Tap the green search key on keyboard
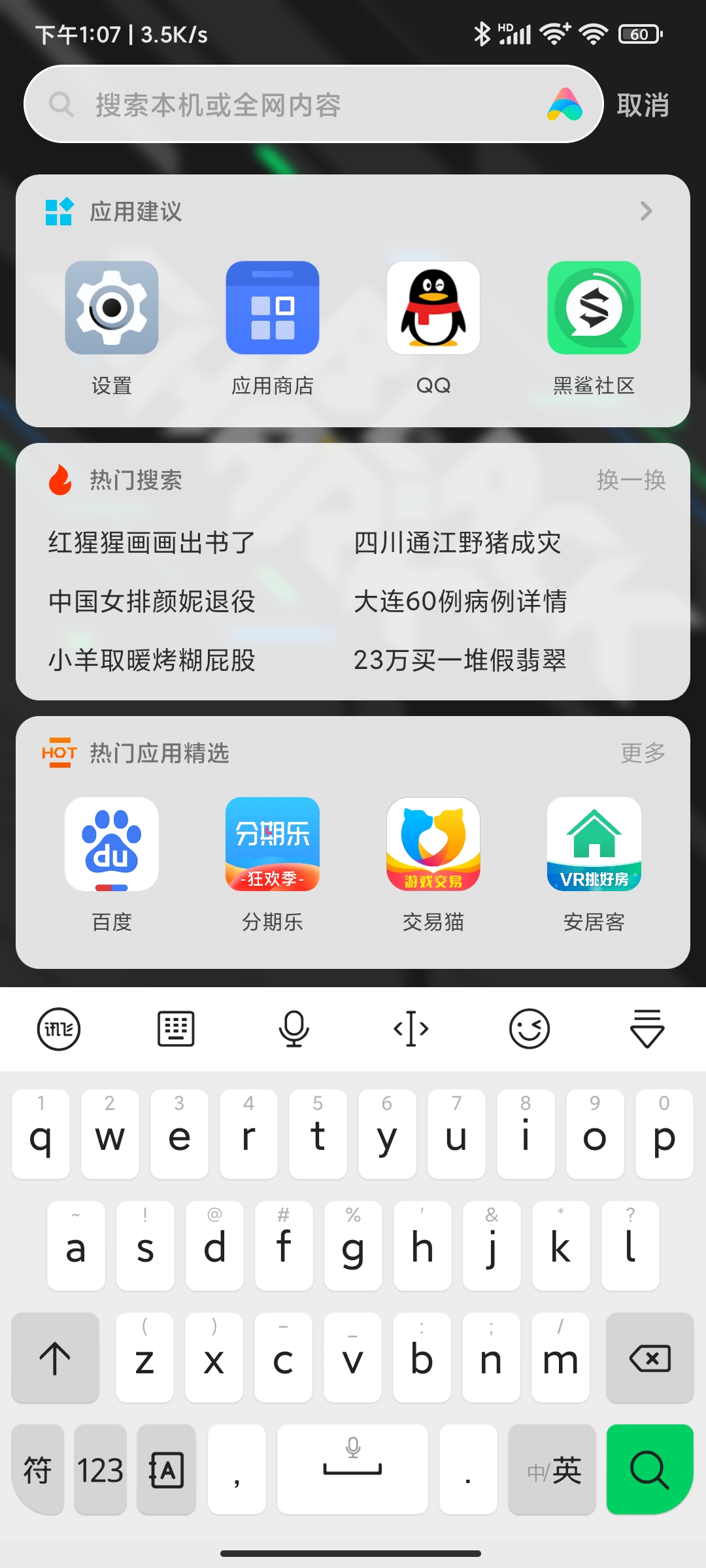706x1568 pixels. pyautogui.click(x=650, y=1469)
